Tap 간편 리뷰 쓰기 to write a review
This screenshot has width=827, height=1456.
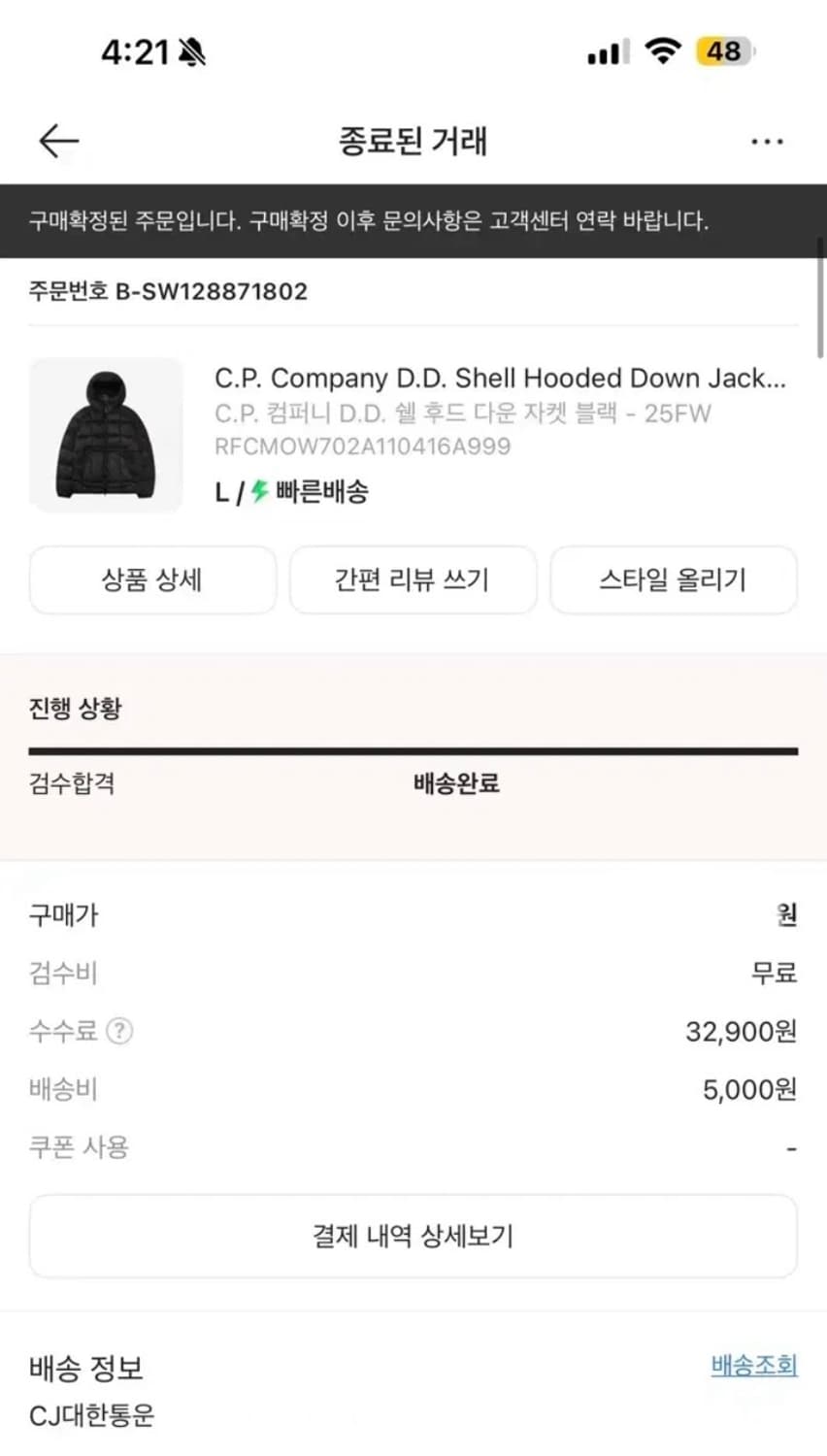click(413, 579)
